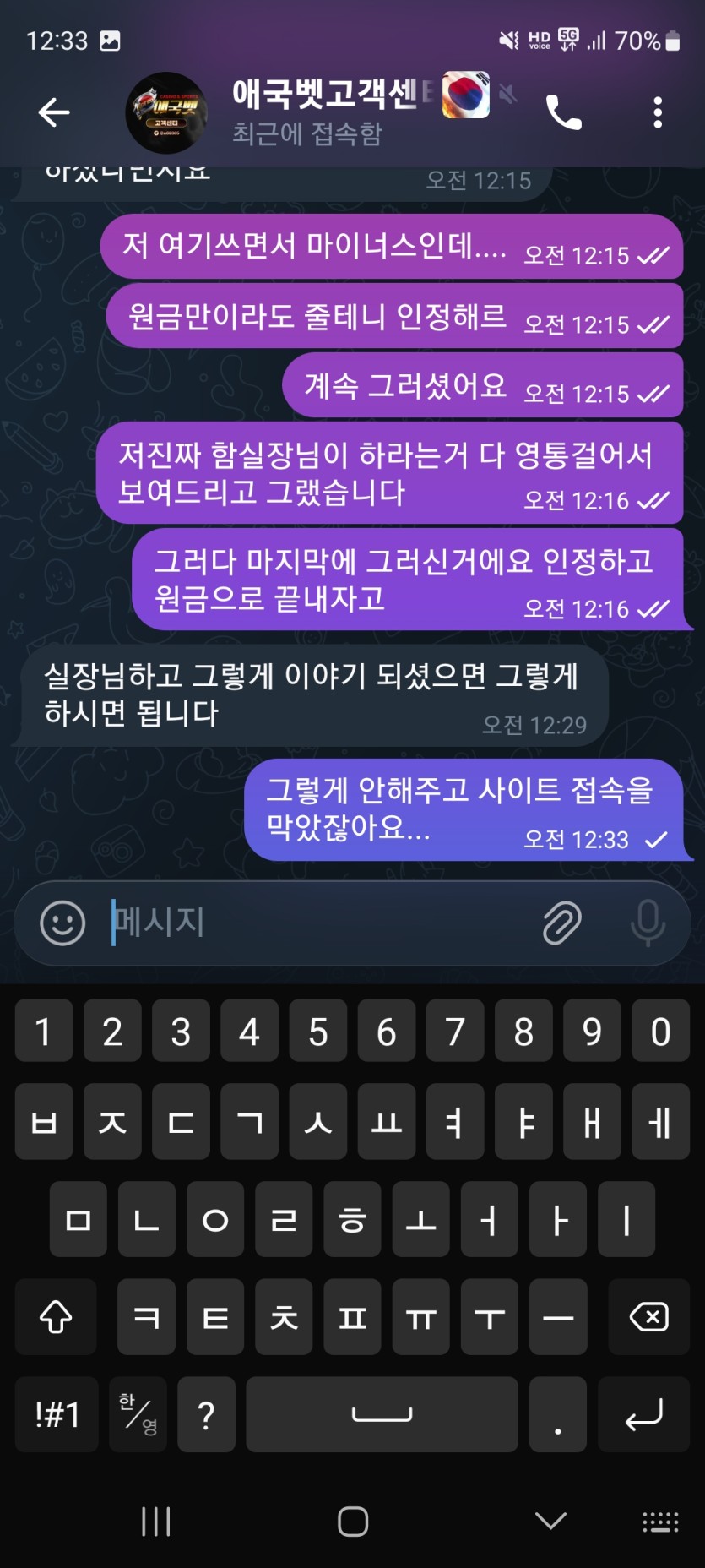The image size is (705, 1568).
Task: Switch keyboard language with 한/영 key
Action: pos(138,1414)
